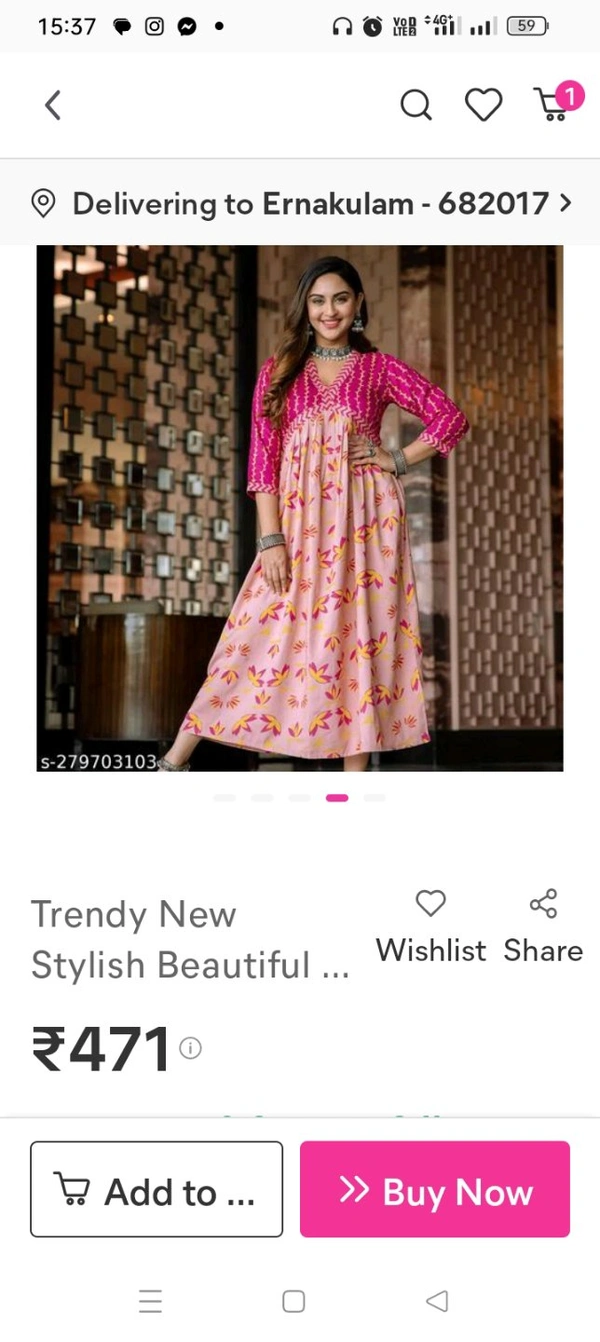Open the wishlist heart in the top bar
The image size is (600, 1342).
(483, 105)
